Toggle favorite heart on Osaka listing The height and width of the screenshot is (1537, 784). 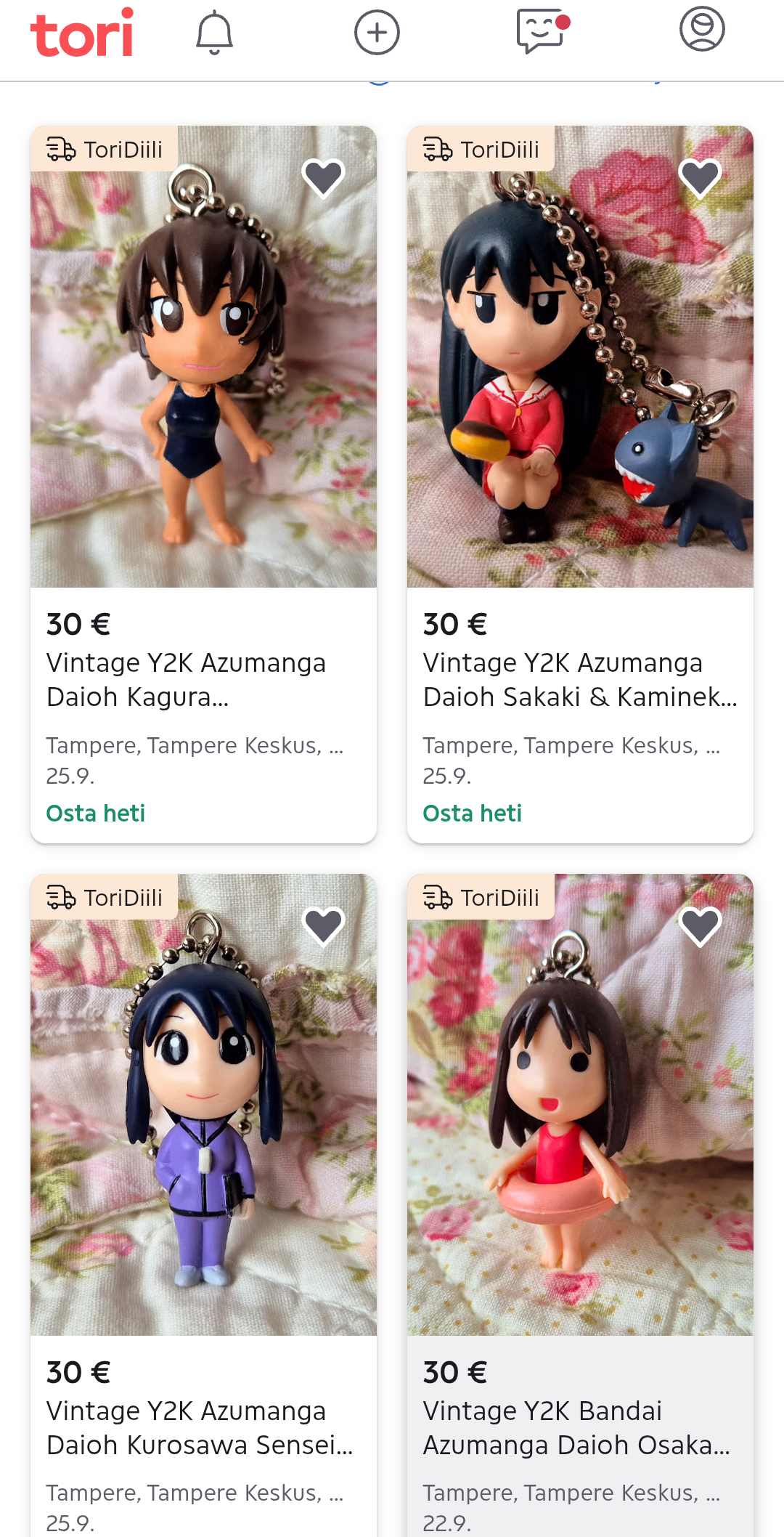coord(700,925)
